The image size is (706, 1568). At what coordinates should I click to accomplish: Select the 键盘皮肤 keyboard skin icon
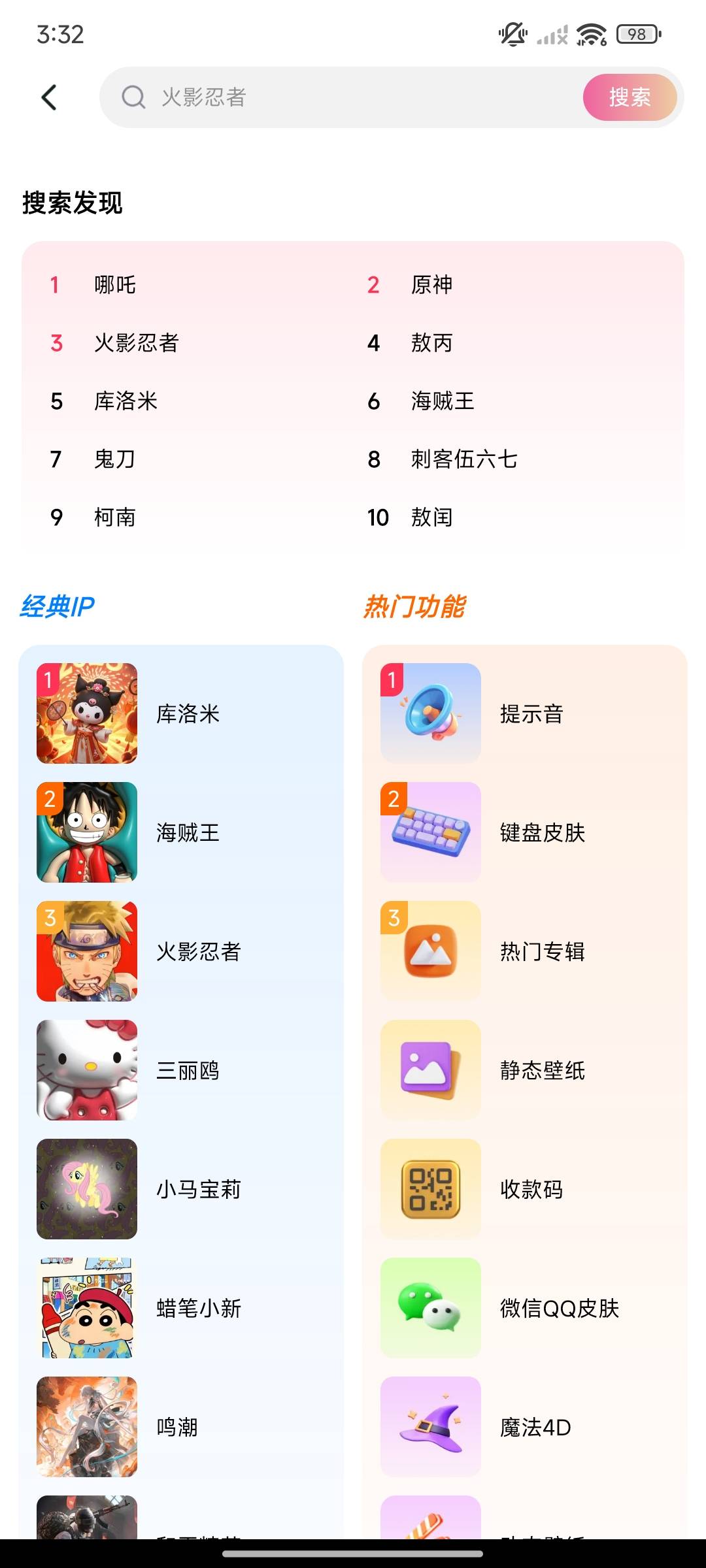[430, 833]
